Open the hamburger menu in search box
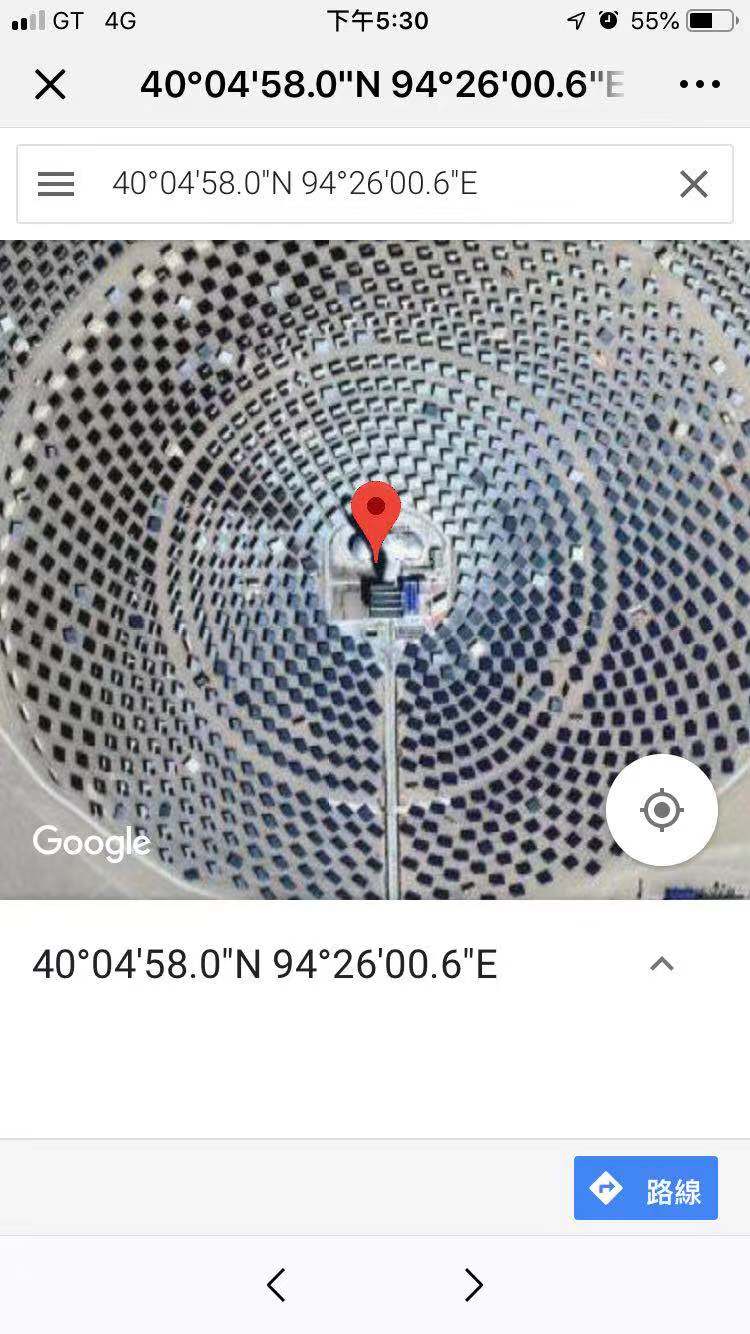The width and height of the screenshot is (750, 1334). click(x=56, y=184)
